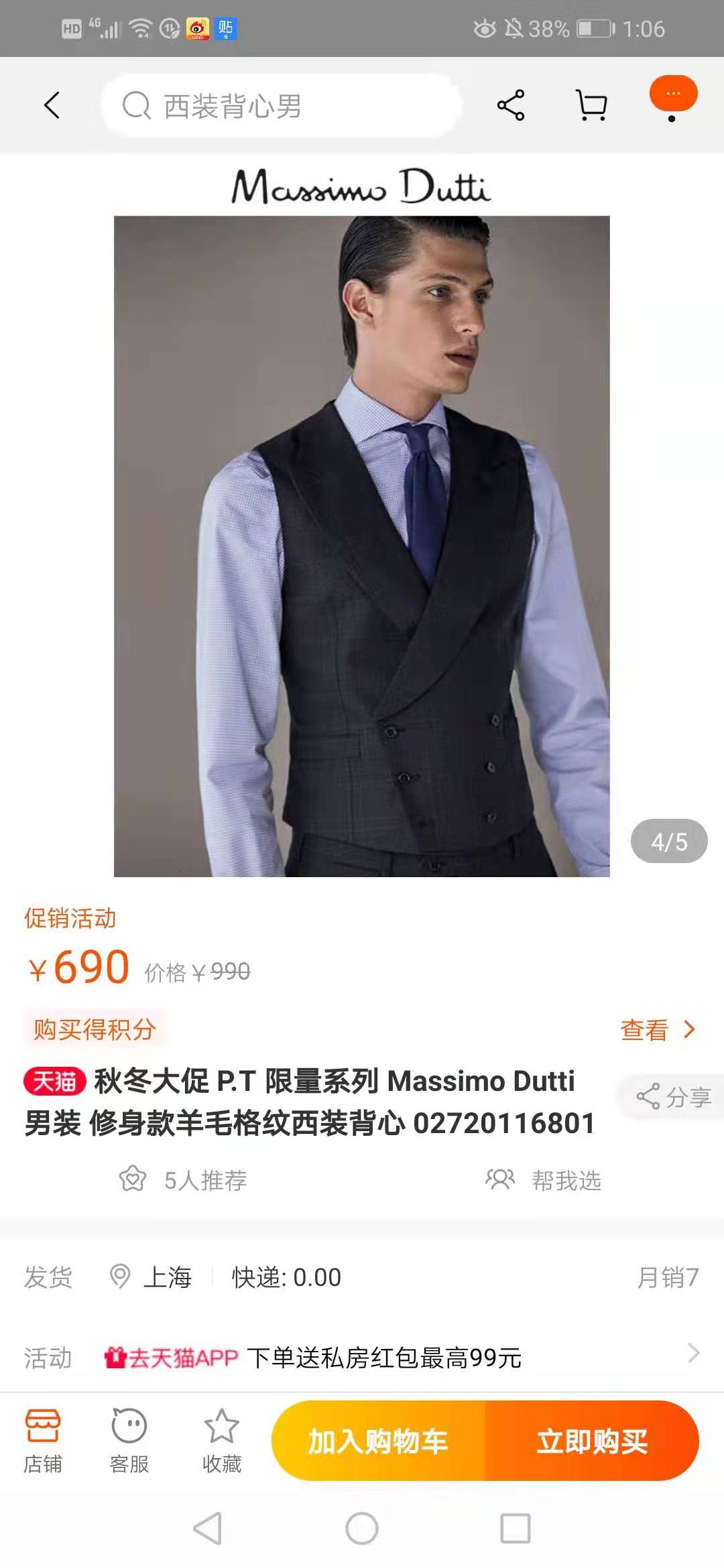The image size is (724, 1568).
Task: Tap the orange more options icon
Action: click(x=673, y=95)
